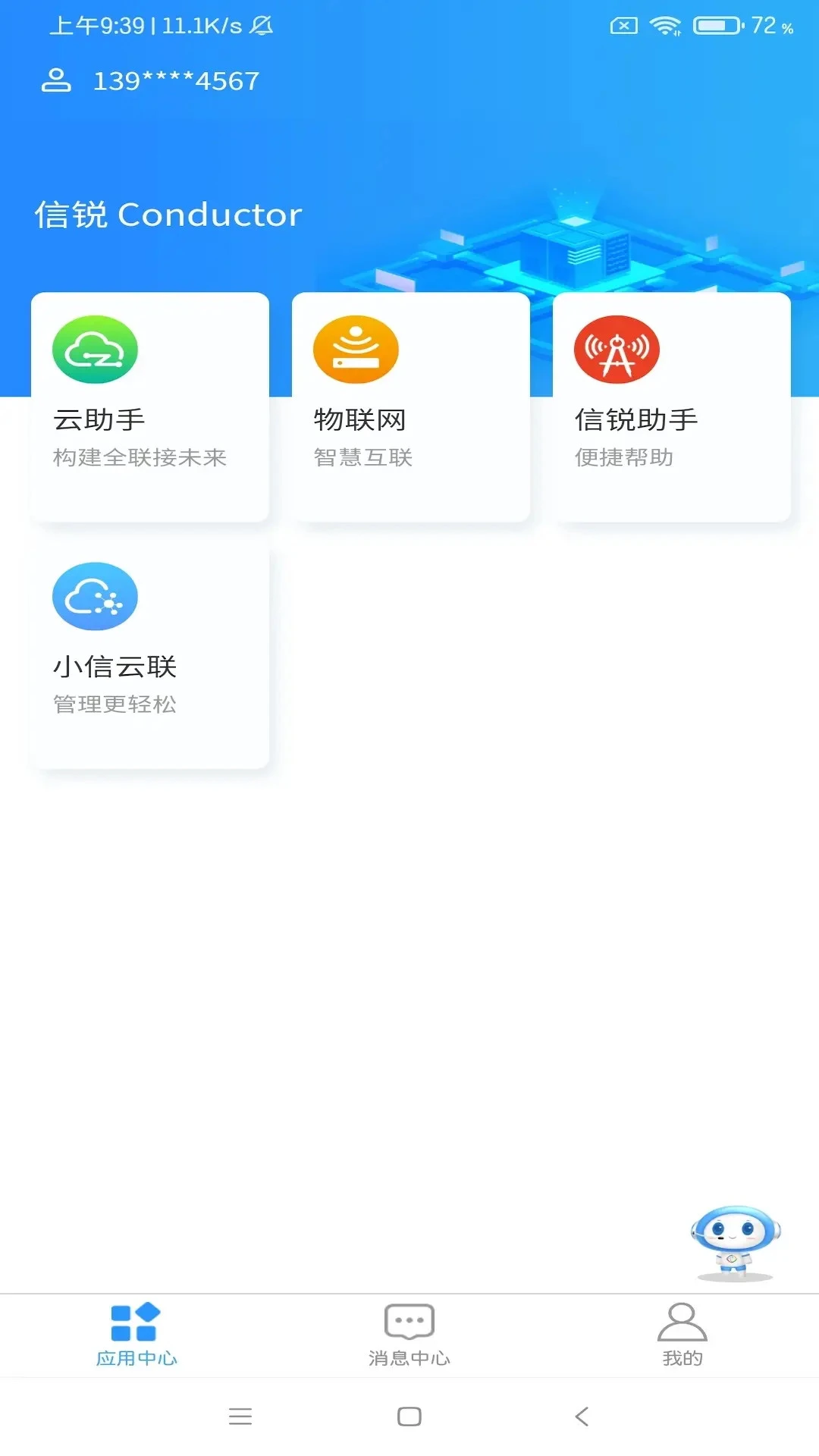Select the 信锐助手 red antenna icon
Viewport: 819px width, 1456px height.
[617, 349]
